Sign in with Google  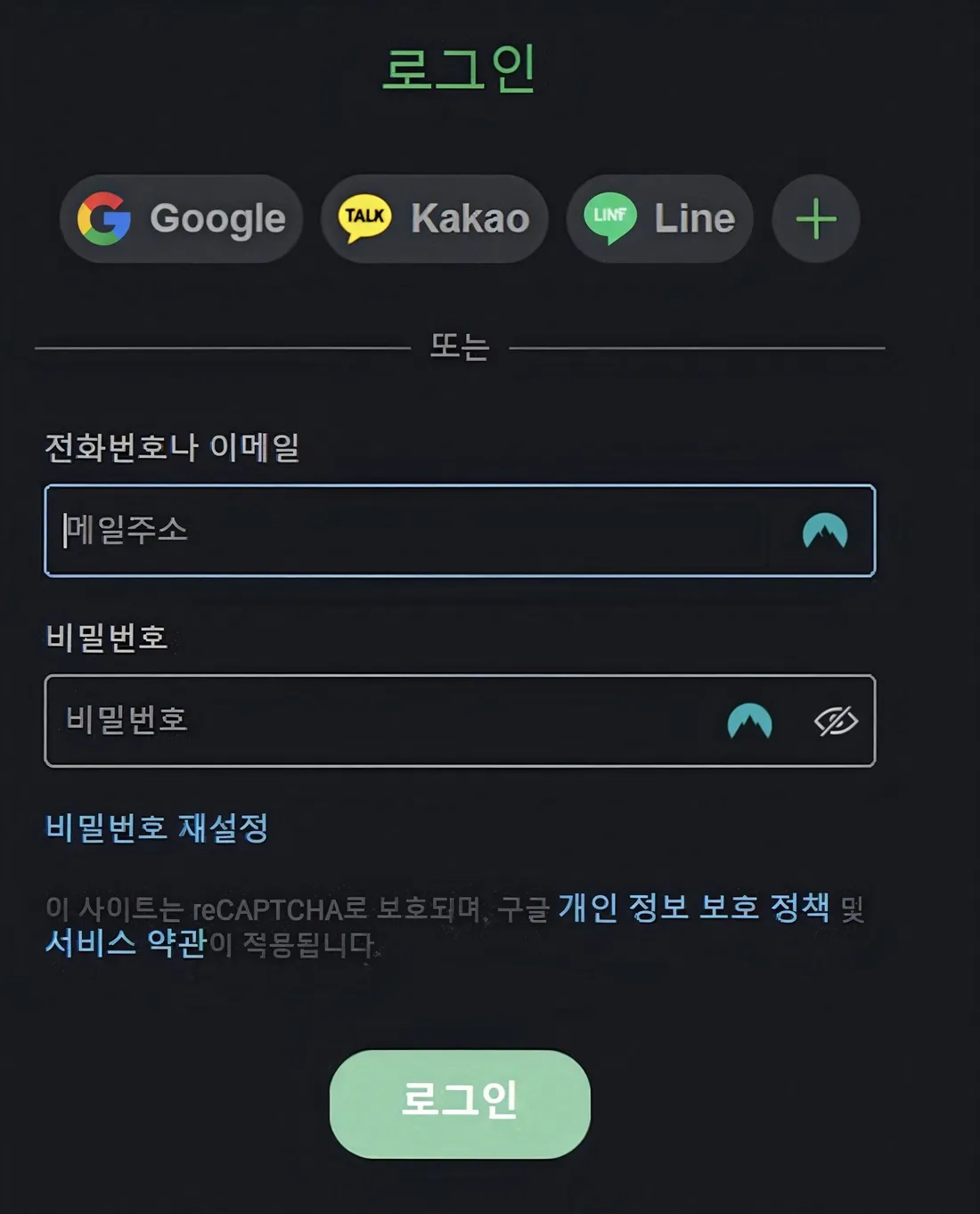pyautogui.click(x=182, y=218)
